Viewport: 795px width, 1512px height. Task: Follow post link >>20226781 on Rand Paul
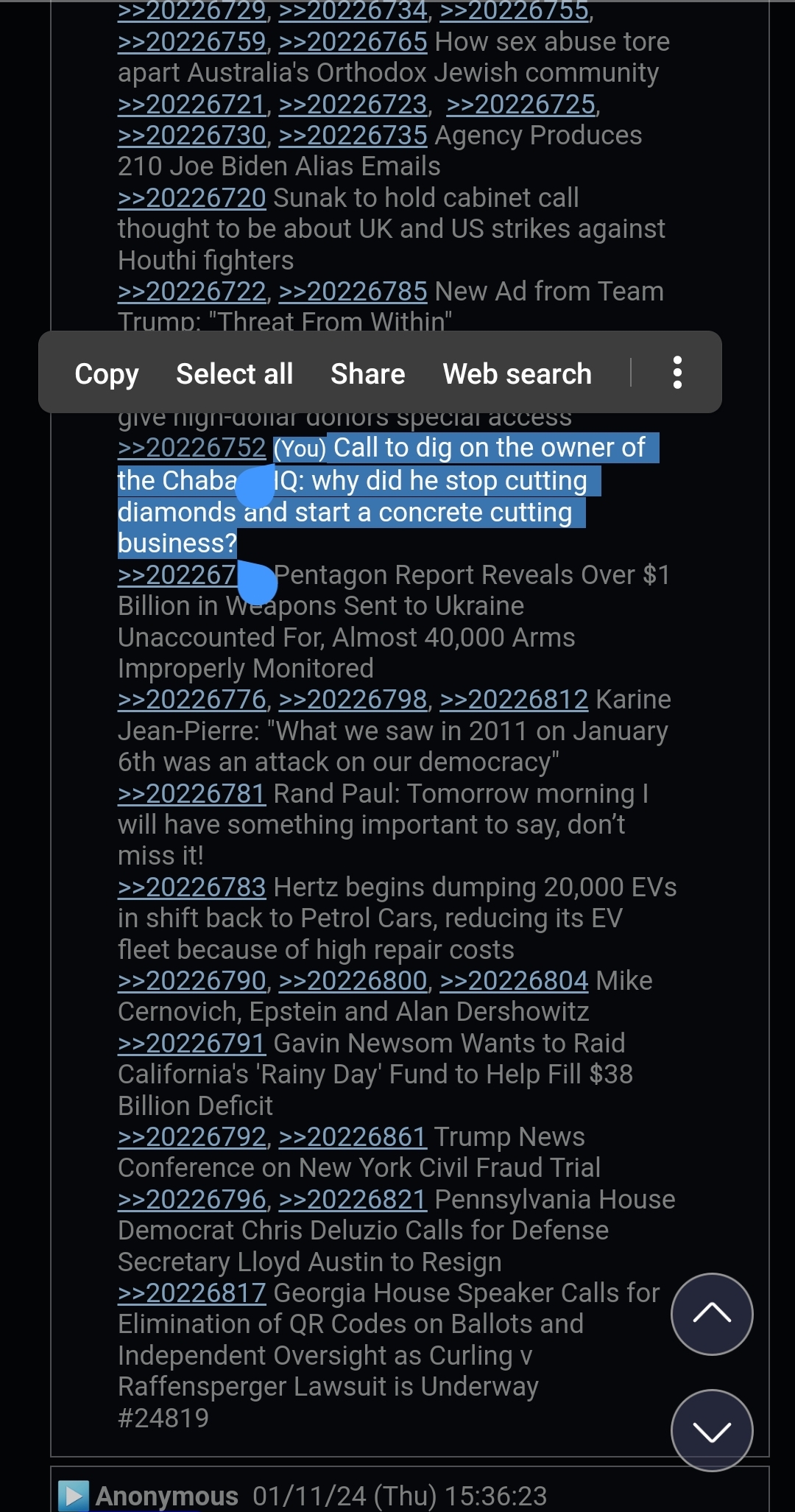pyautogui.click(x=191, y=793)
